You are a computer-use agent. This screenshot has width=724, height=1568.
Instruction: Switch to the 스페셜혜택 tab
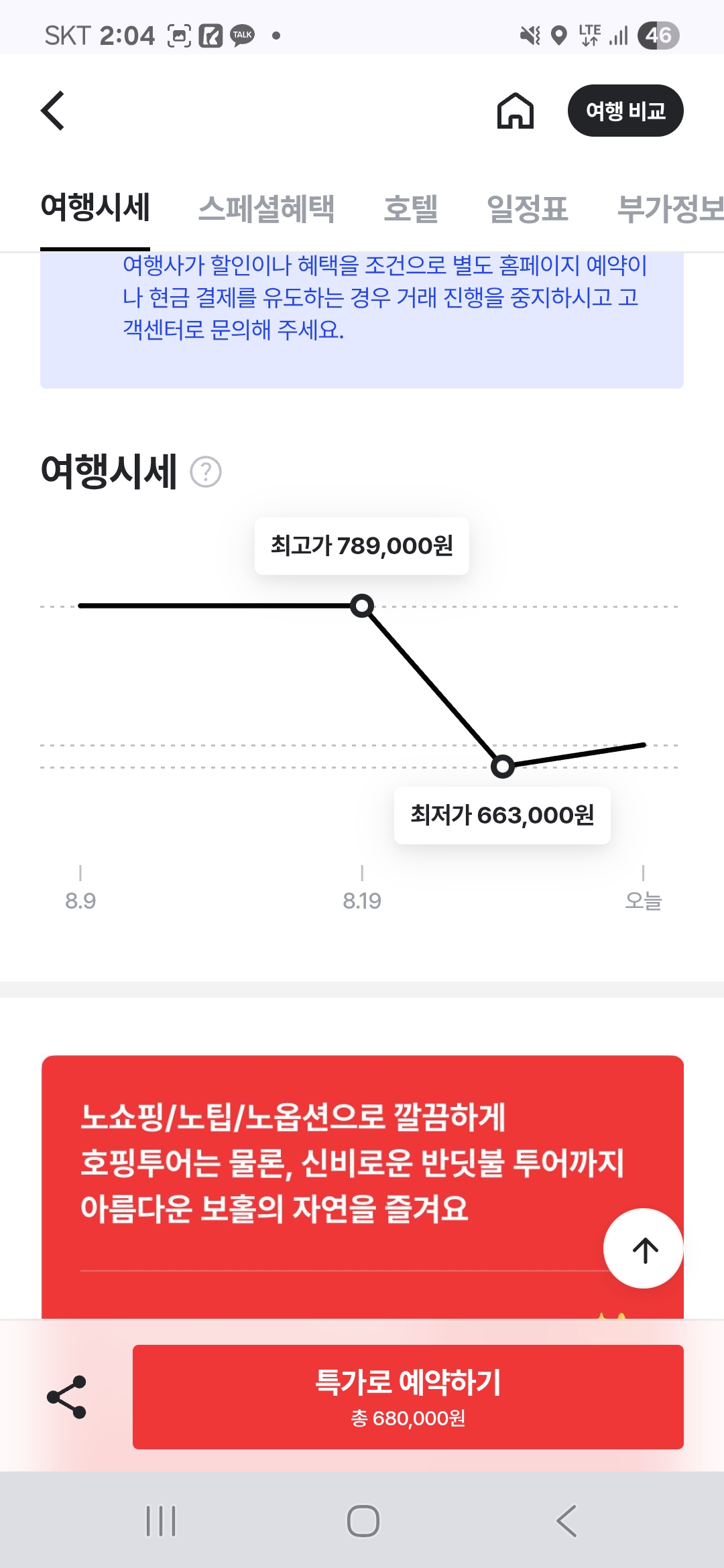(x=266, y=208)
